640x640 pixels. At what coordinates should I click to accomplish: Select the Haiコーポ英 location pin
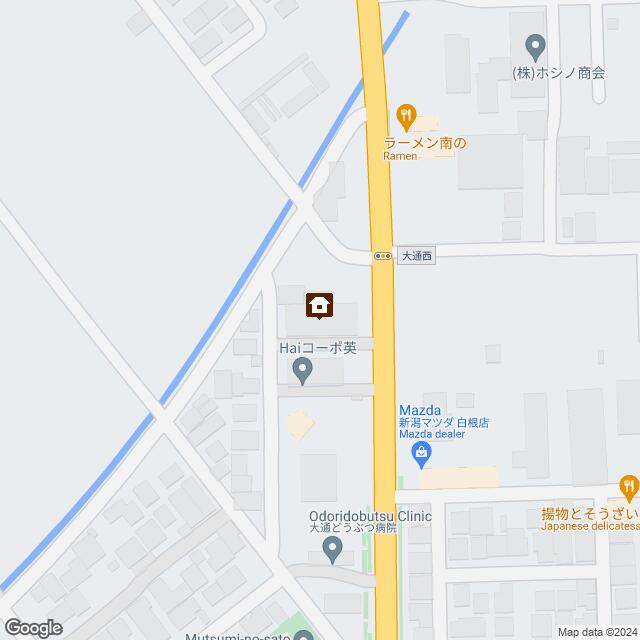click(x=301, y=373)
